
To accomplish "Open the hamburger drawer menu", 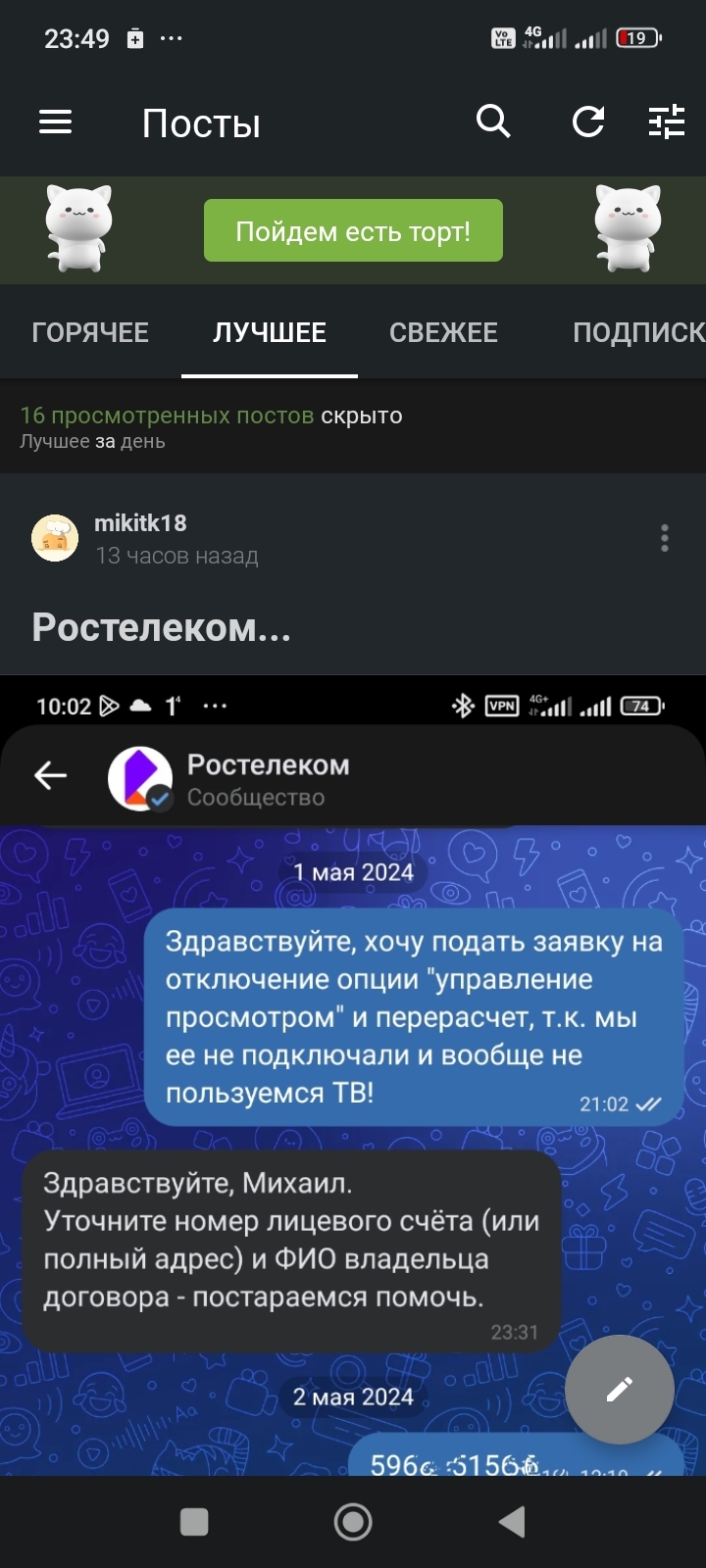I will coord(56,122).
